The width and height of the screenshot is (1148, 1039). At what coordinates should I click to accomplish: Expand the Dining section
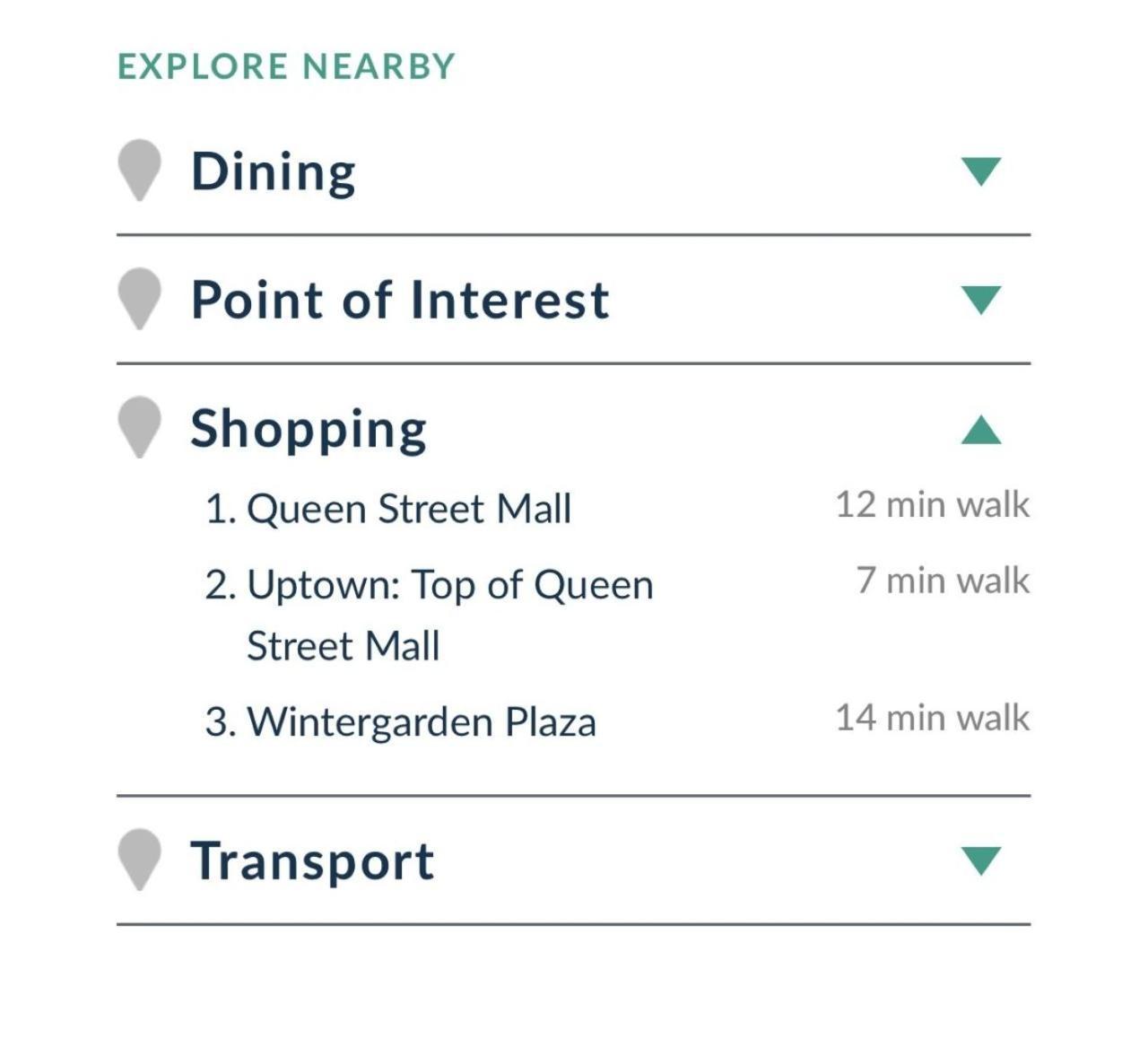click(980, 170)
